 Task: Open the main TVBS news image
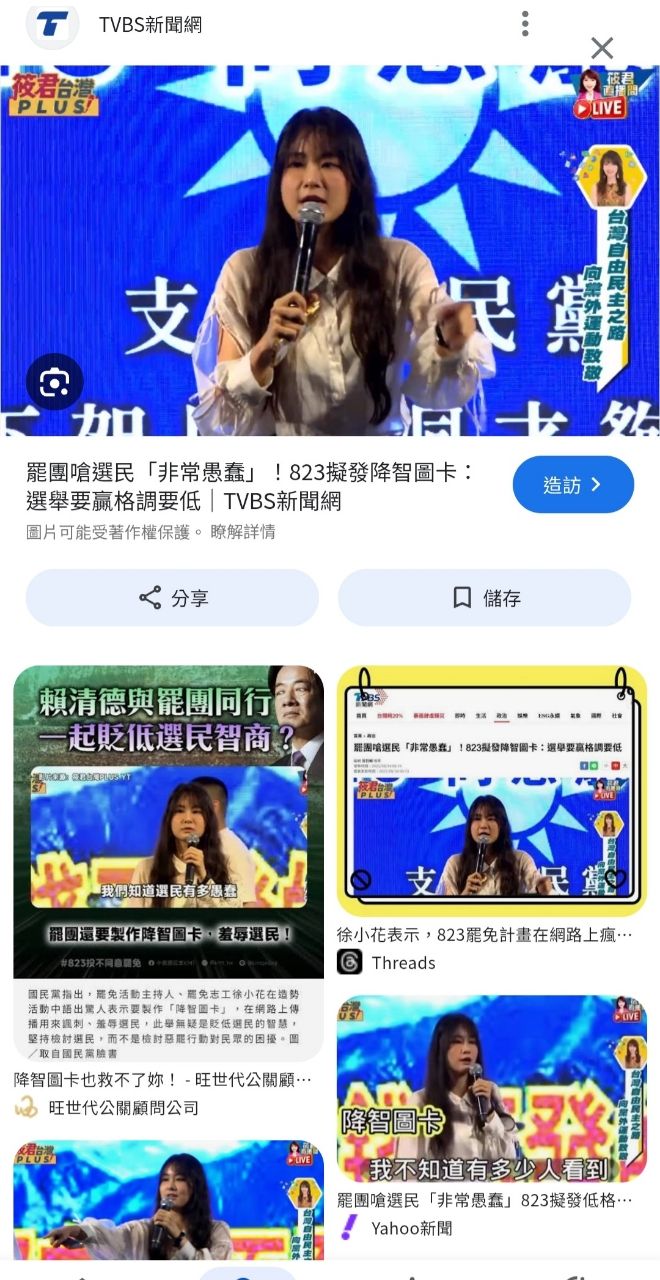coord(330,250)
